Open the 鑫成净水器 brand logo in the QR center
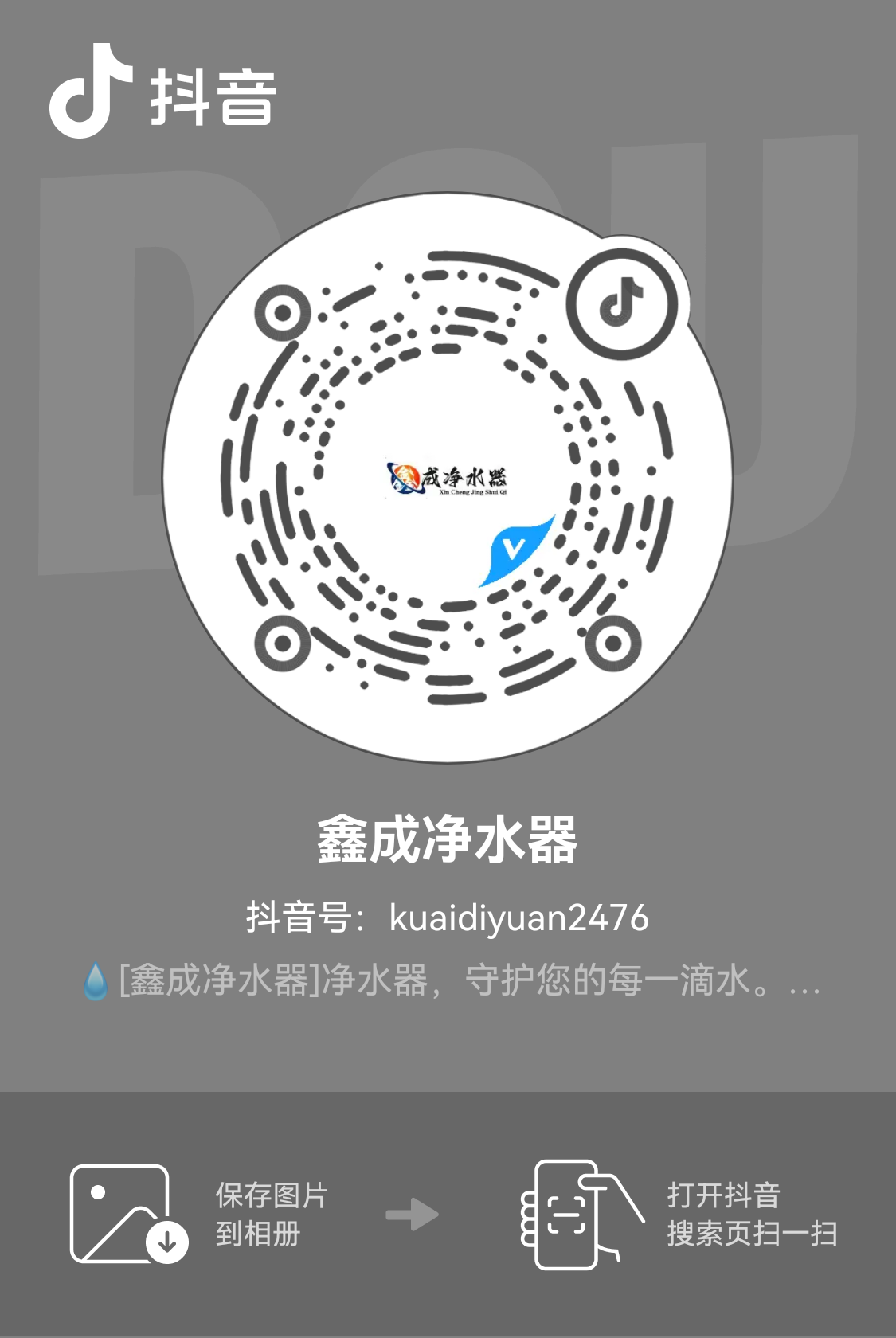 coord(448,478)
